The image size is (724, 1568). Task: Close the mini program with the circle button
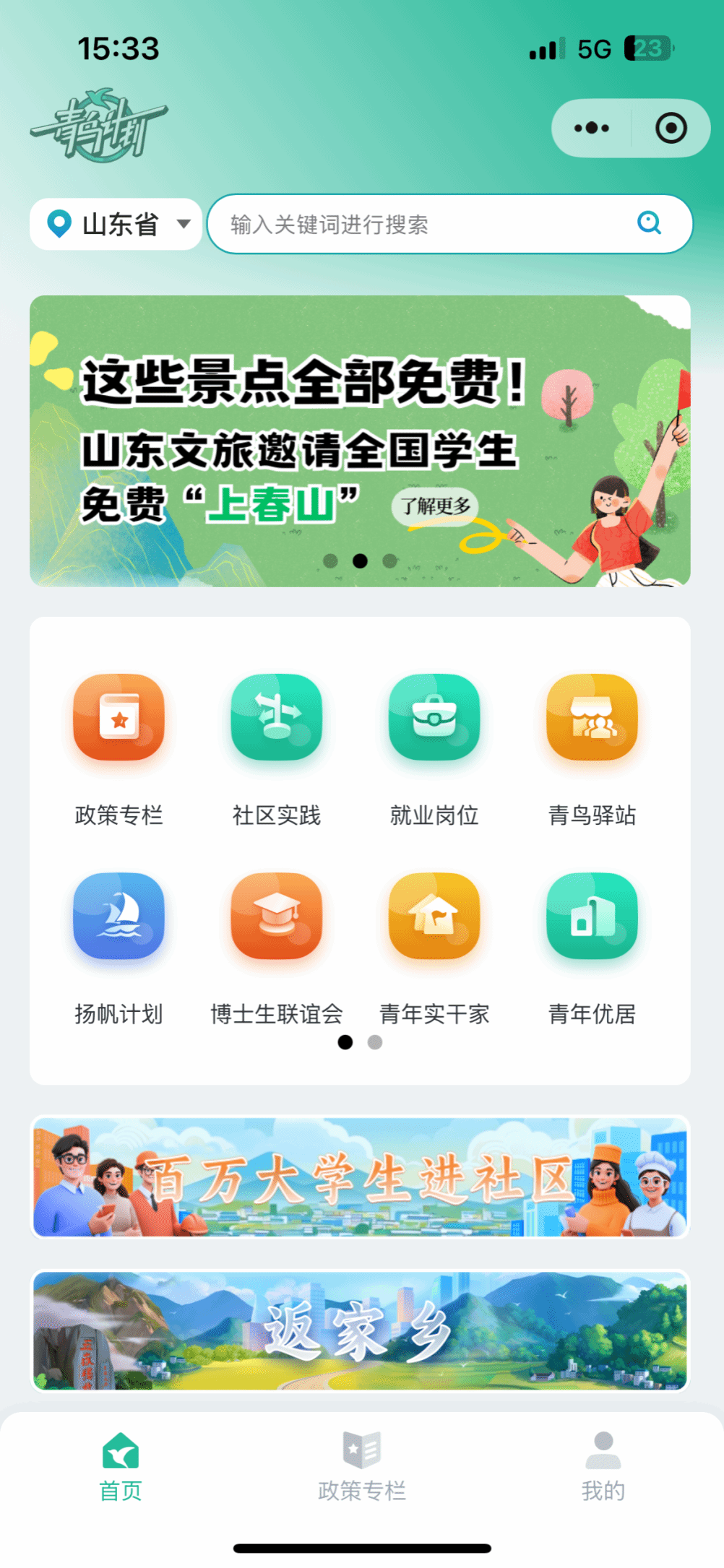point(671,129)
